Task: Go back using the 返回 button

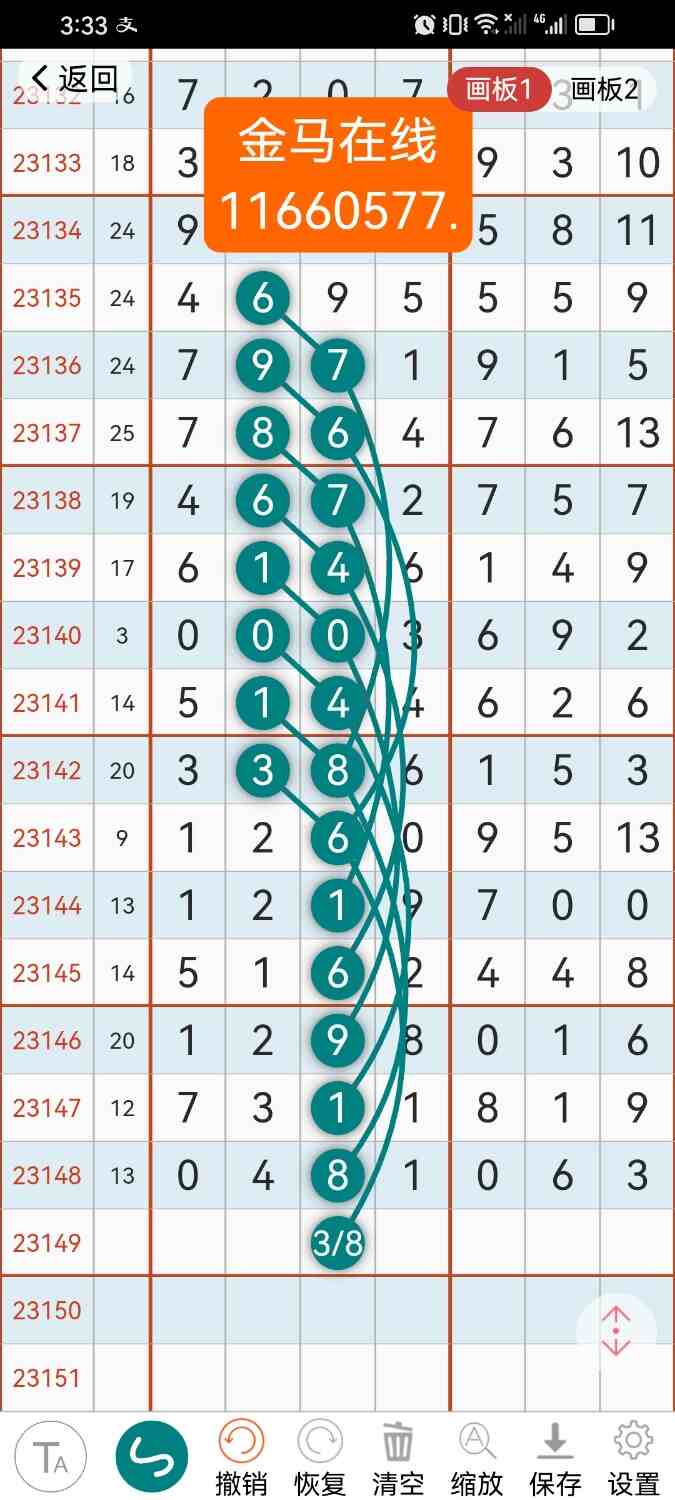Action: [x=75, y=78]
